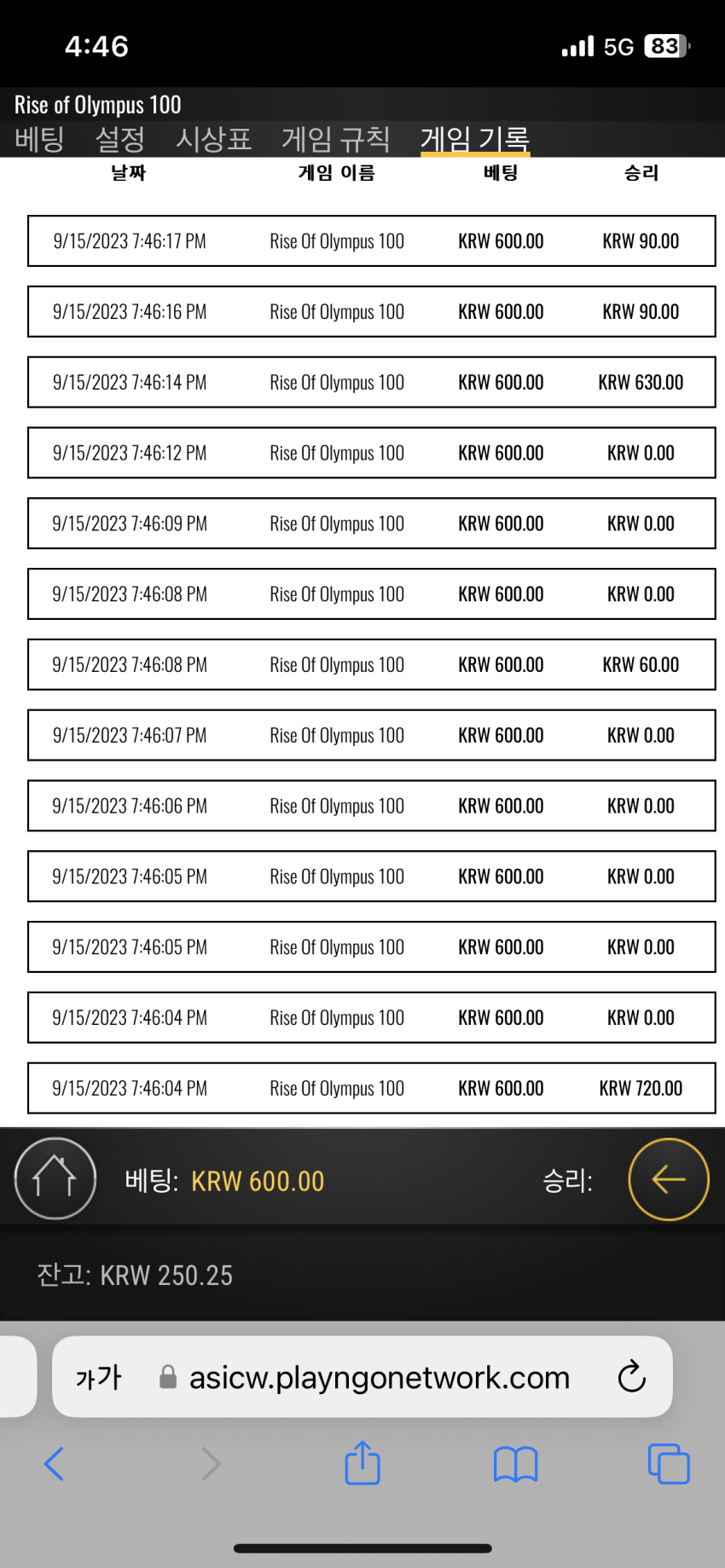Go back in Safari
Screen dimensions: 725x1568
pyautogui.click(x=54, y=1464)
